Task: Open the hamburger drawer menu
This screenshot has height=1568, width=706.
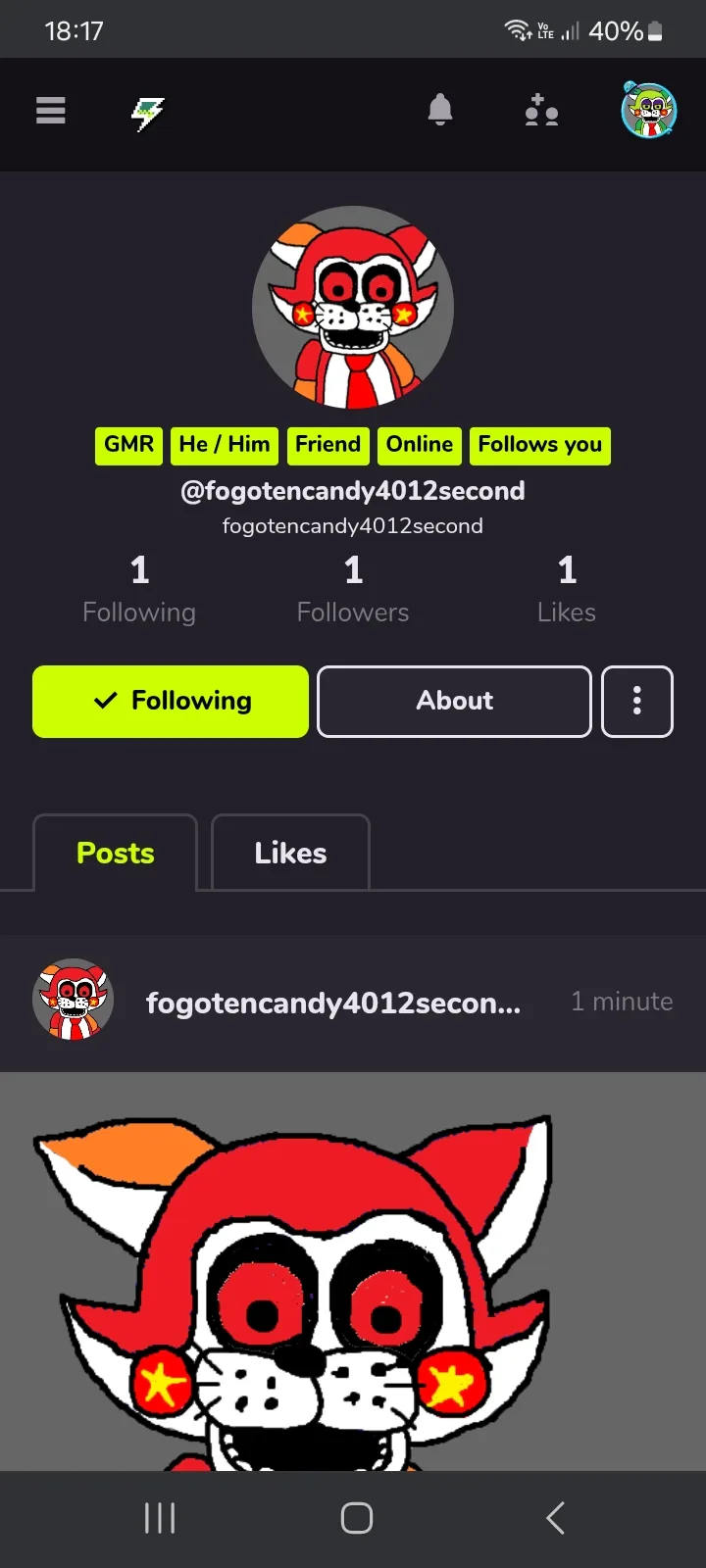Action: (51, 111)
